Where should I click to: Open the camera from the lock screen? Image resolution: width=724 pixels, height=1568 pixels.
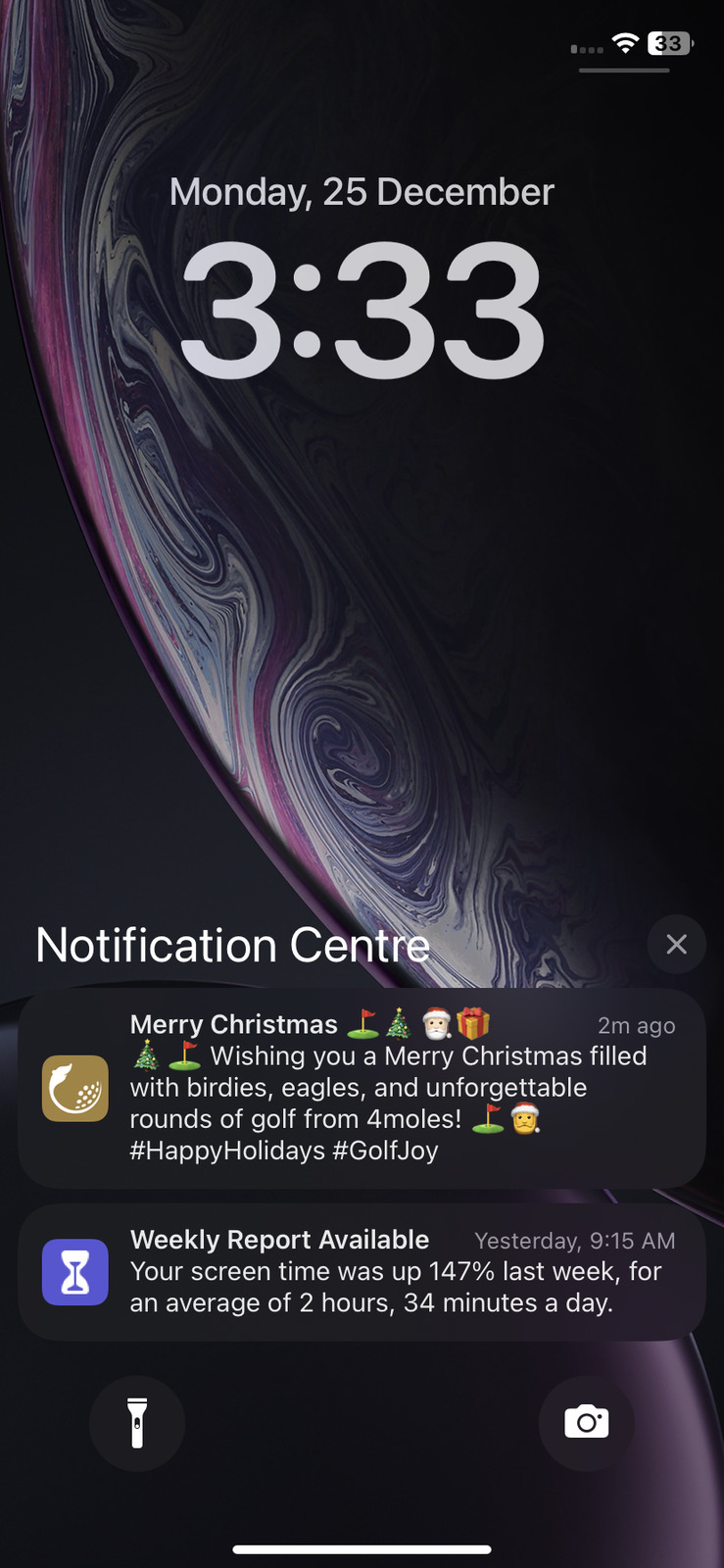pos(586,1423)
